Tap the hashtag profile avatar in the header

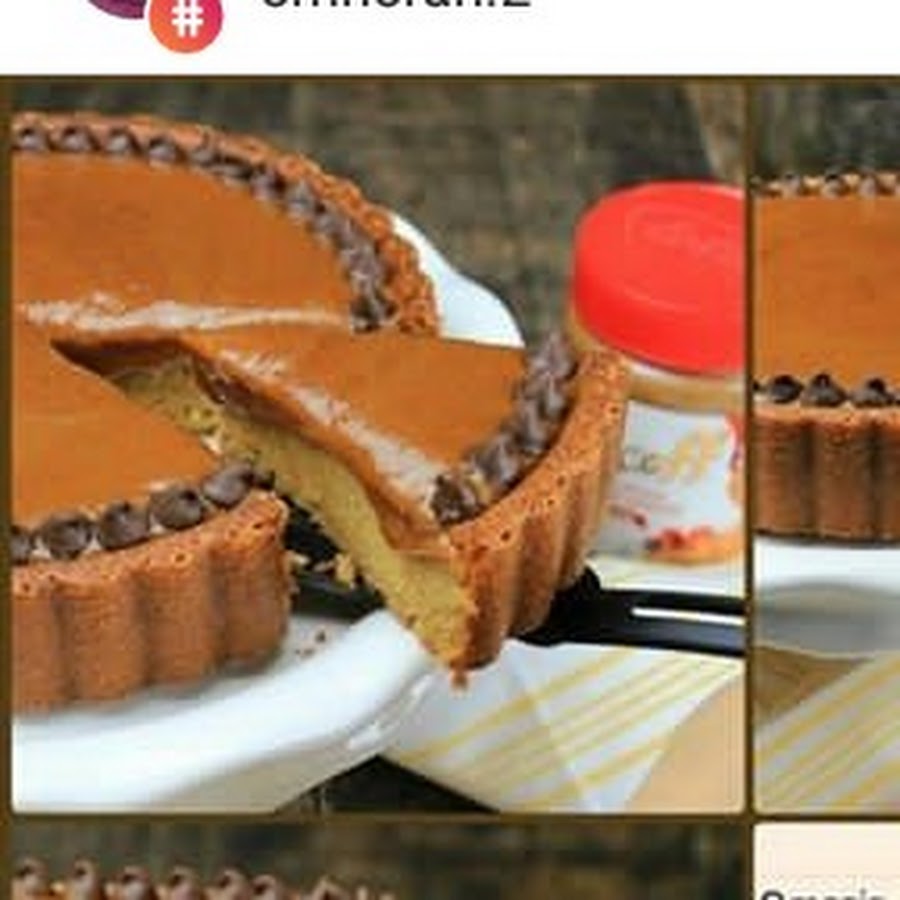click(186, 18)
